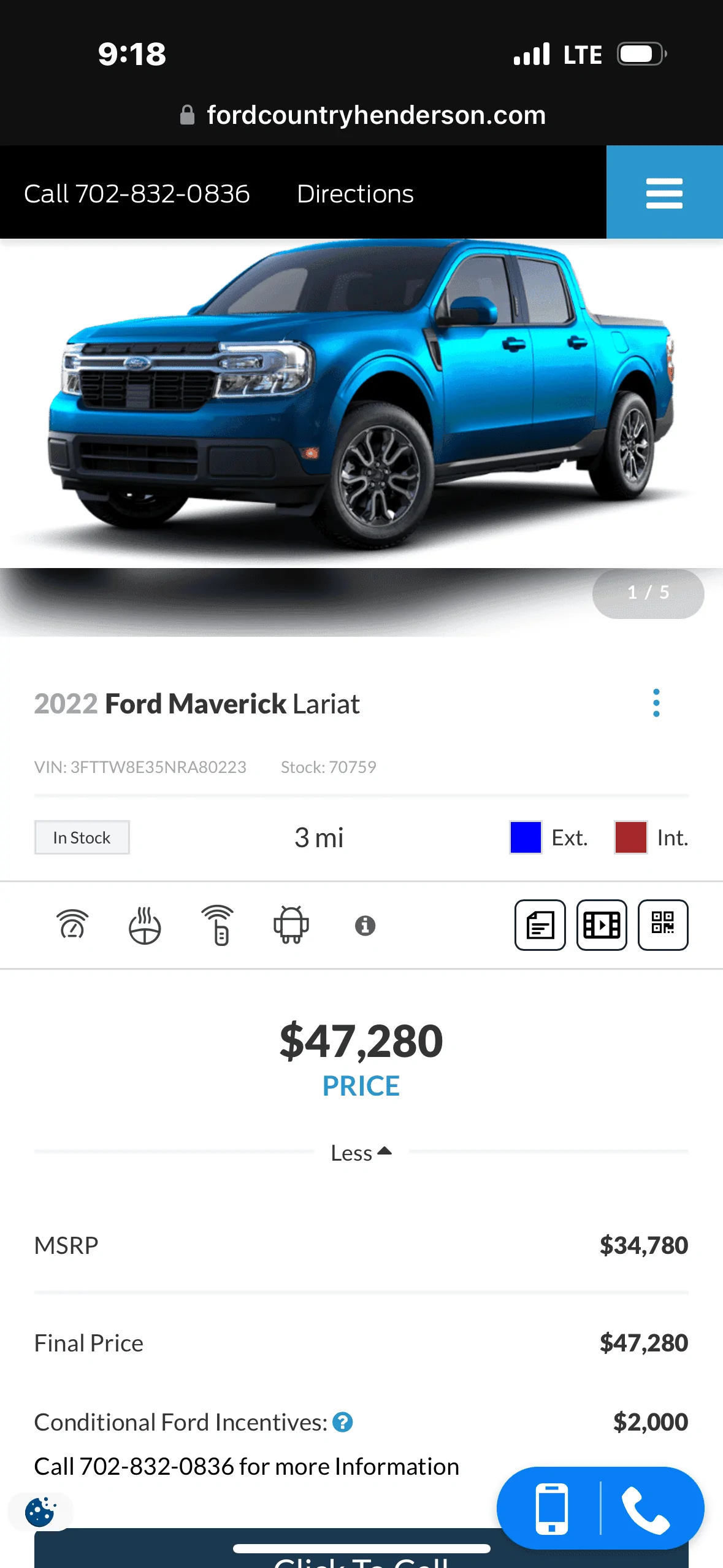The width and height of the screenshot is (723, 1568).
Task: Tap the site address bar
Action: pos(362,115)
